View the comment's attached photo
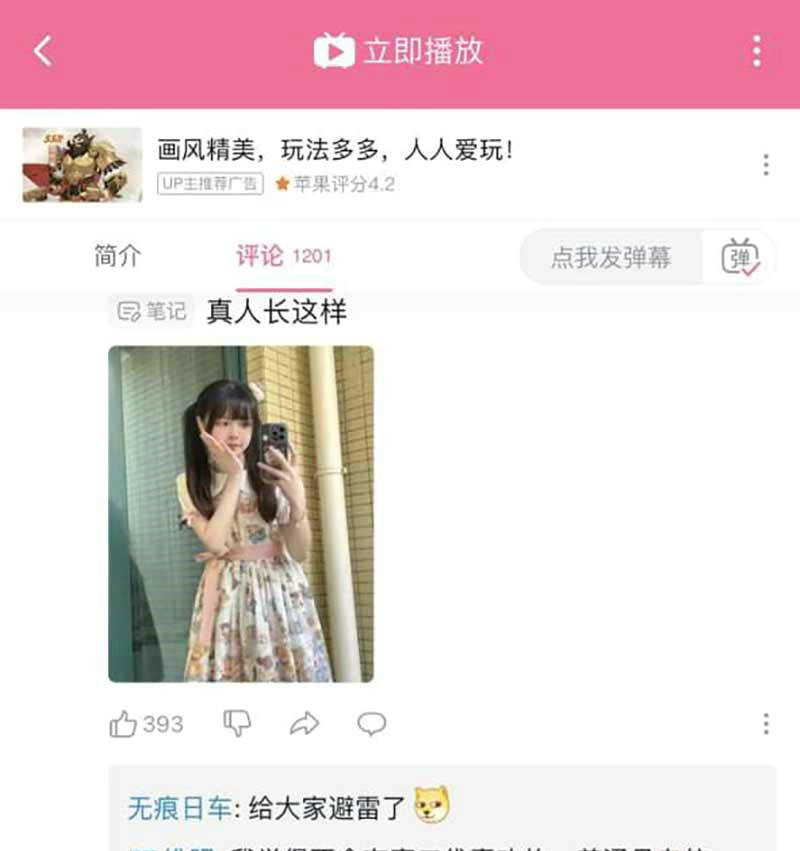 (241, 514)
